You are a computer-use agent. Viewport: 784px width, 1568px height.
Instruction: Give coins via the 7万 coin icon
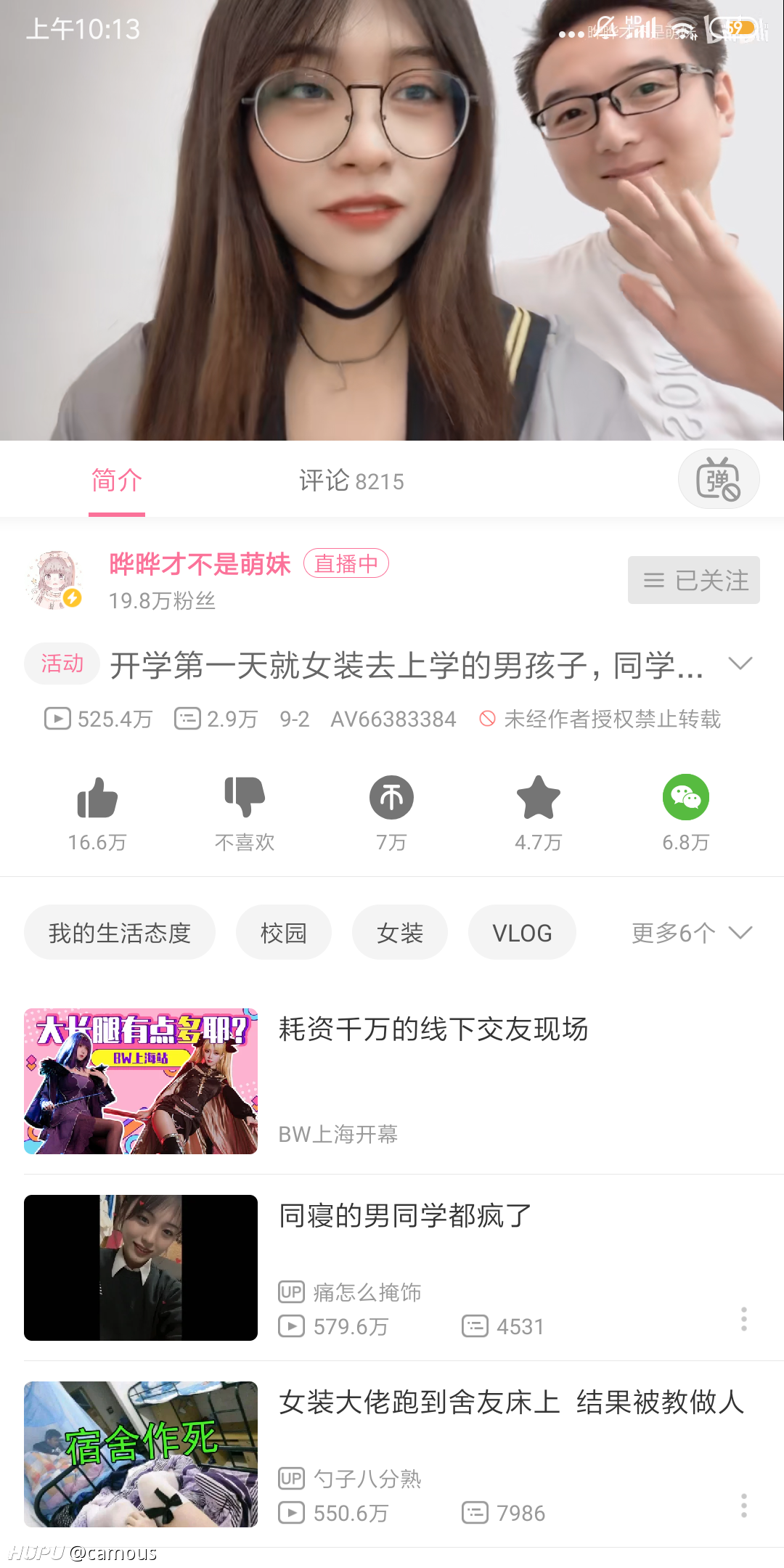coord(391,798)
